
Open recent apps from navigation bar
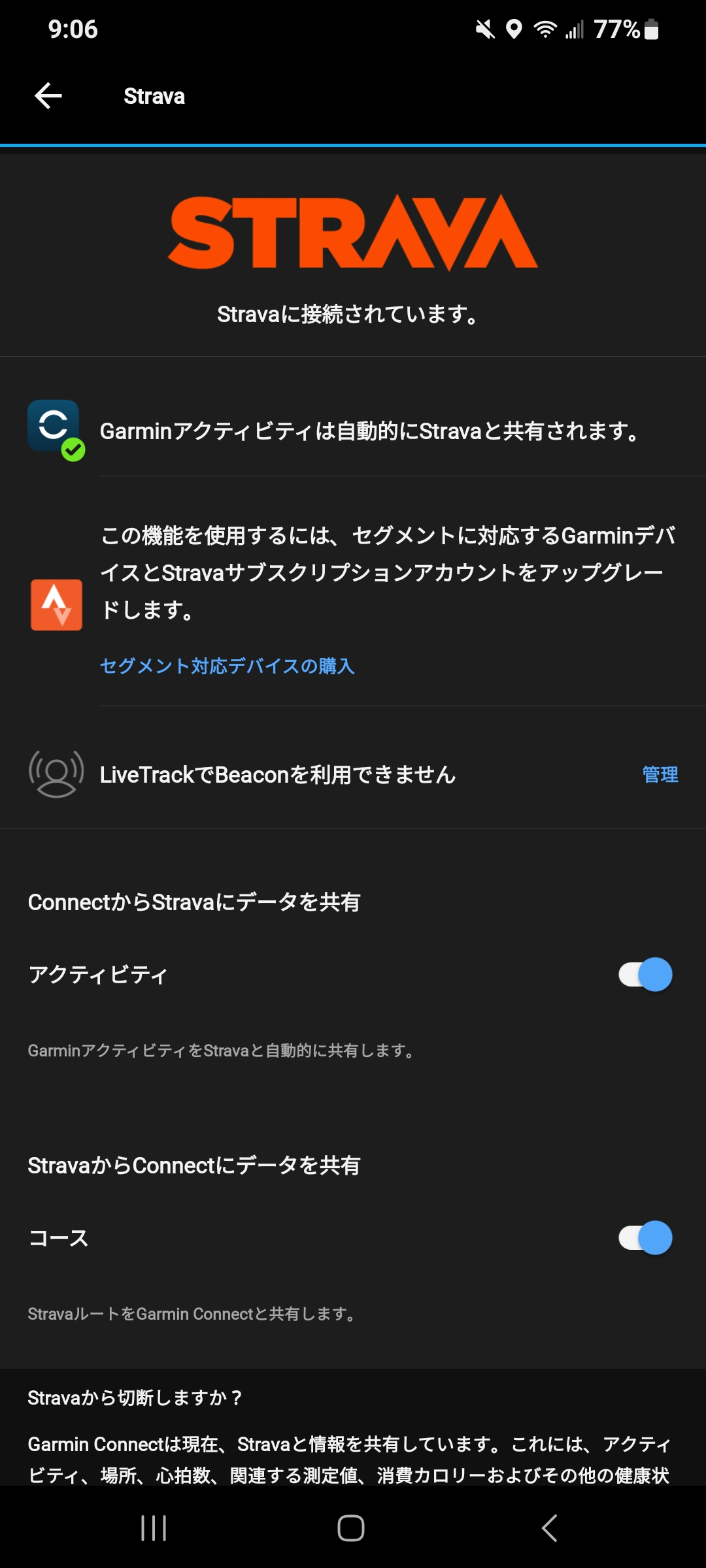click(154, 1528)
